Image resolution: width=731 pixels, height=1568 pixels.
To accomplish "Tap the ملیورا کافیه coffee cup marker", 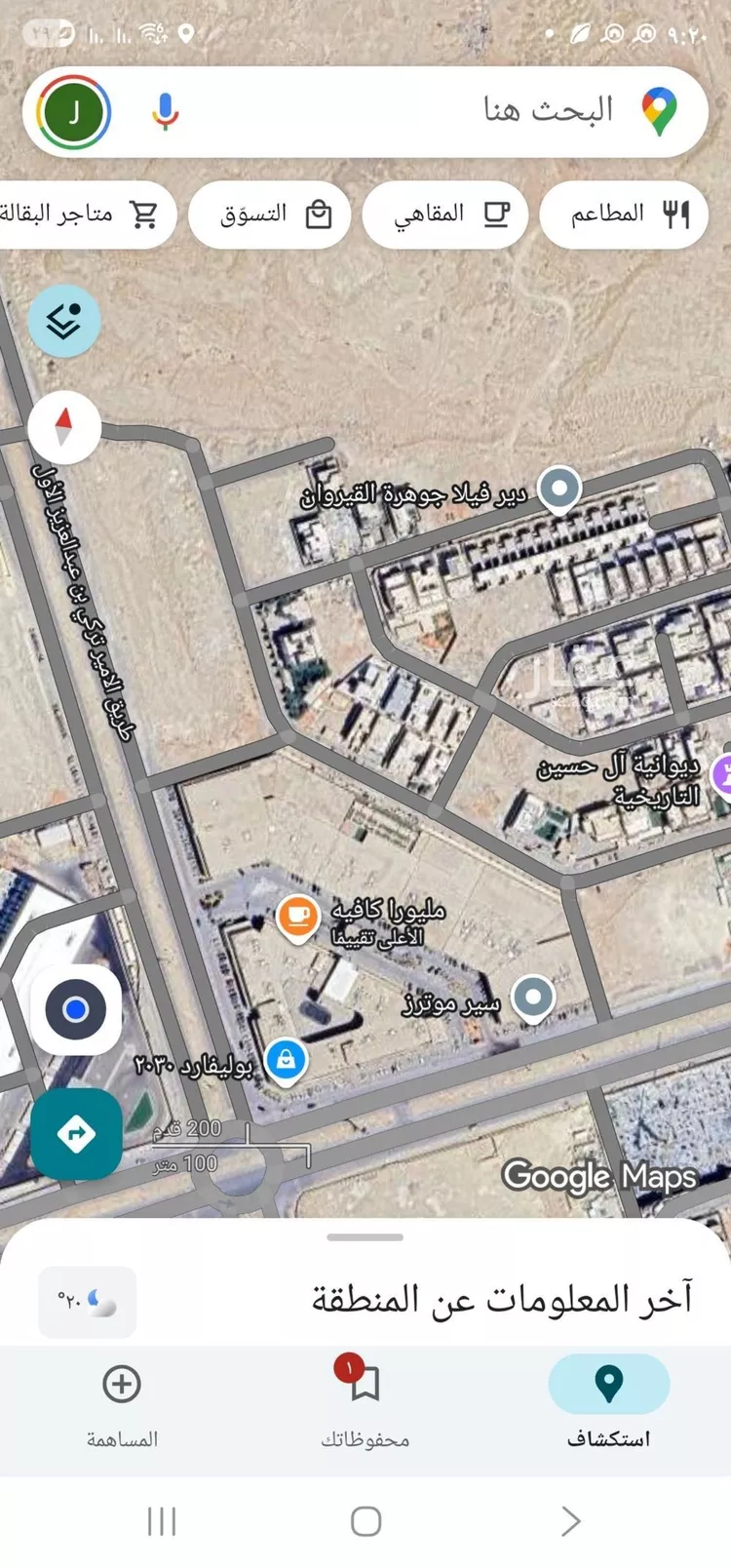I will pyautogui.click(x=298, y=915).
